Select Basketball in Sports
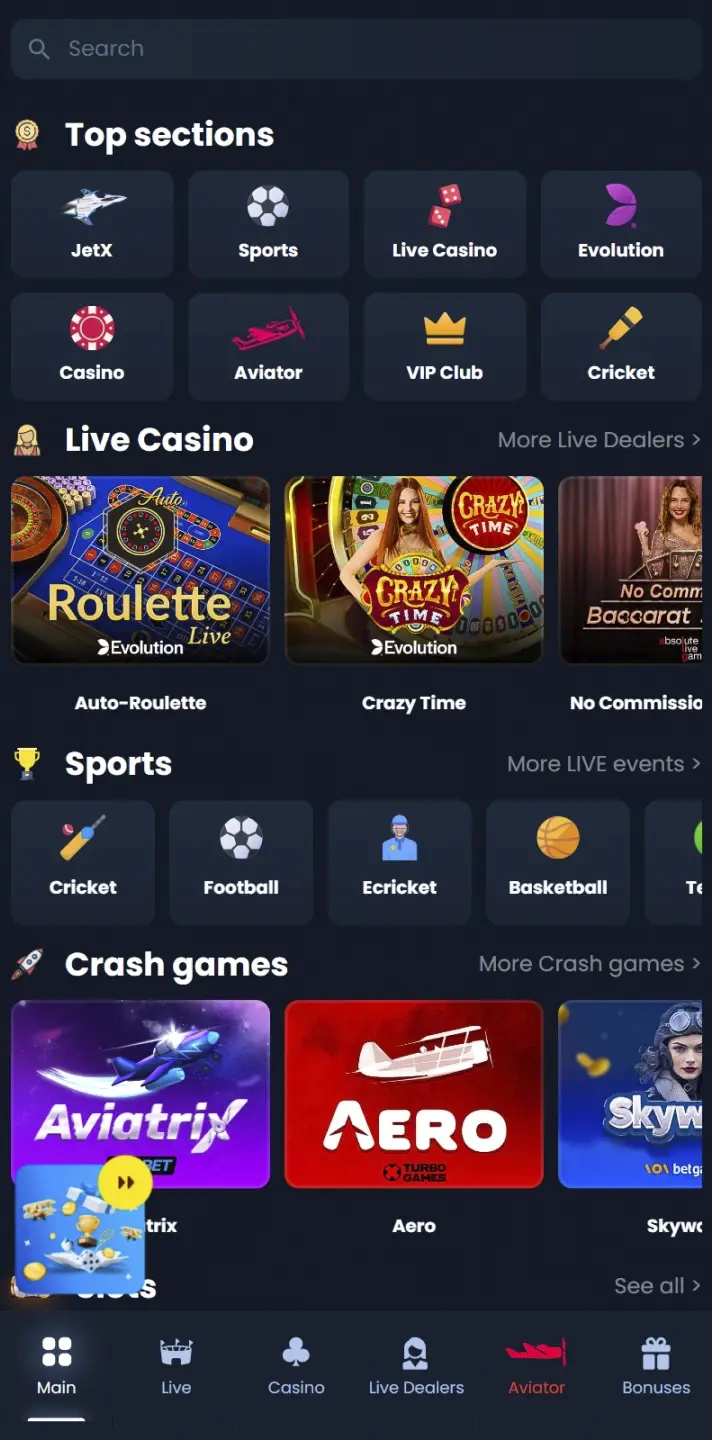This screenshot has width=712, height=1440. [557, 861]
